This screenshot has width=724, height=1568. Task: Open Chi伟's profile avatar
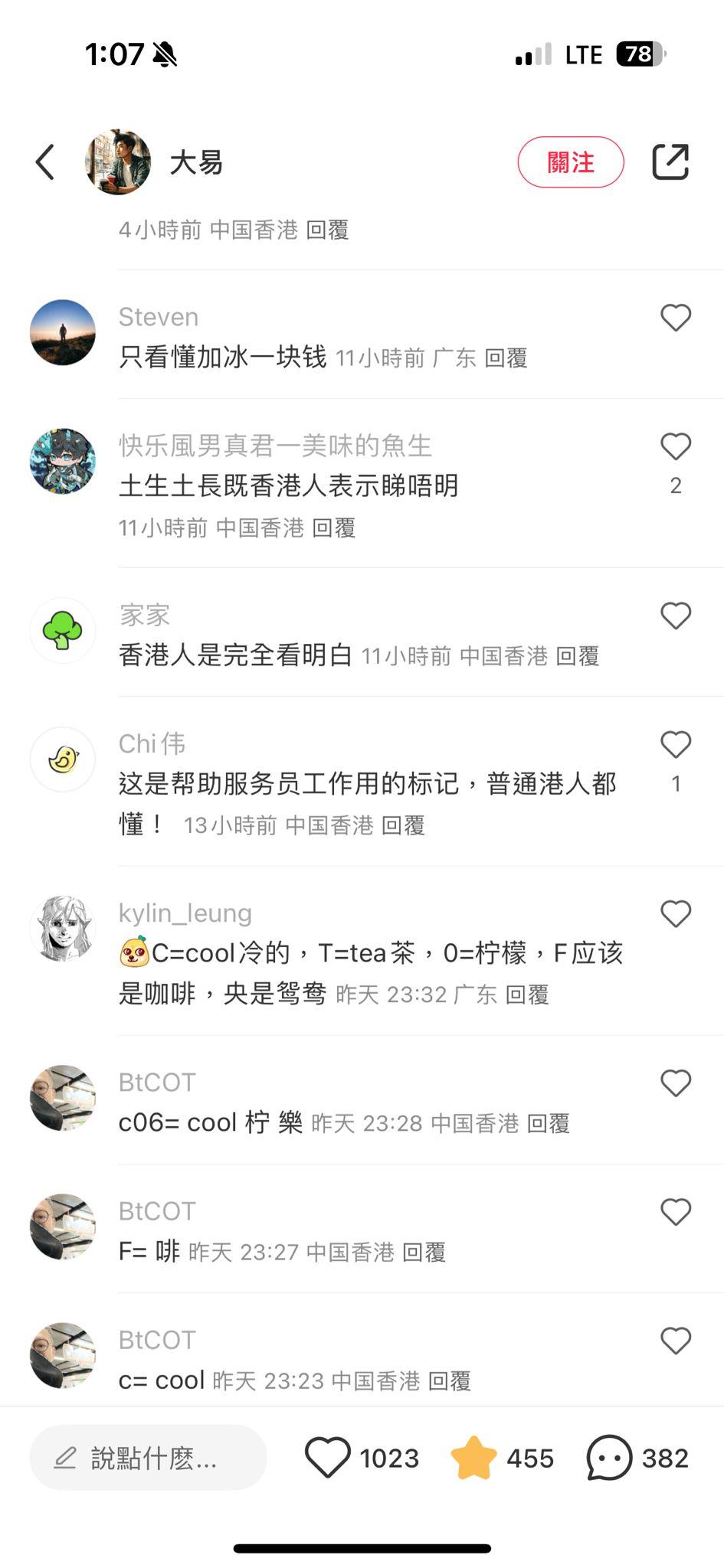[x=63, y=759]
